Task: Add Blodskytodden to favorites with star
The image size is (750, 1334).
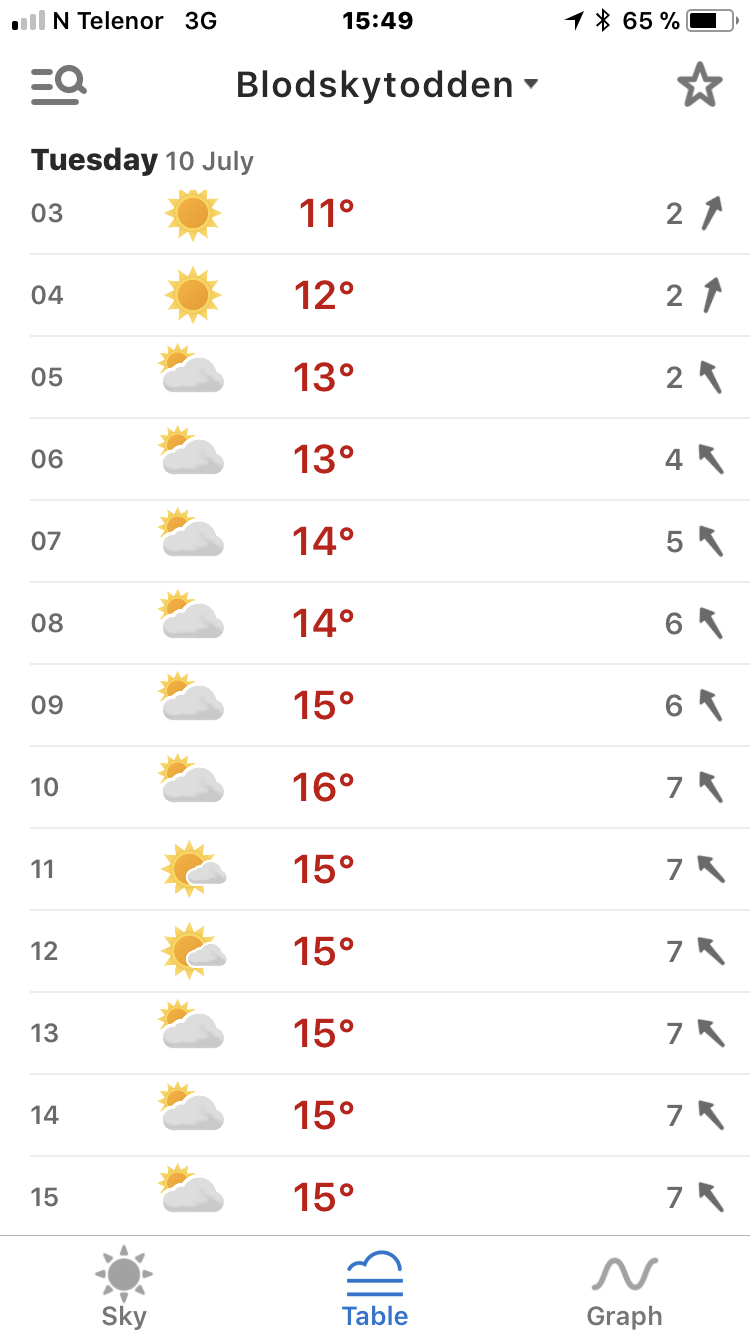Action: click(x=699, y=85)
